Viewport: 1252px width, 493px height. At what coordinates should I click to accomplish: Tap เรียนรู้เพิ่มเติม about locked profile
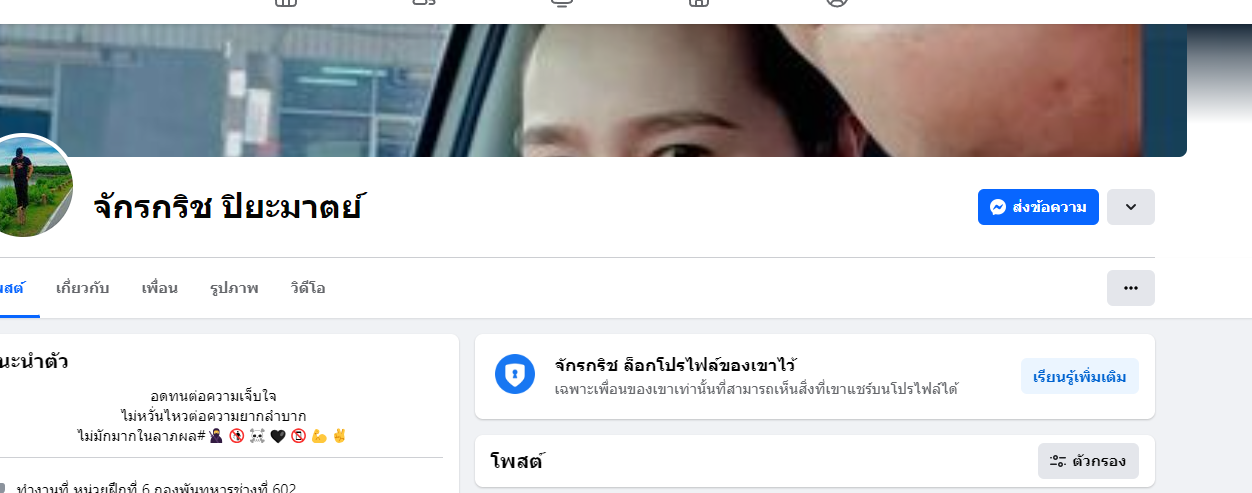1079,377
